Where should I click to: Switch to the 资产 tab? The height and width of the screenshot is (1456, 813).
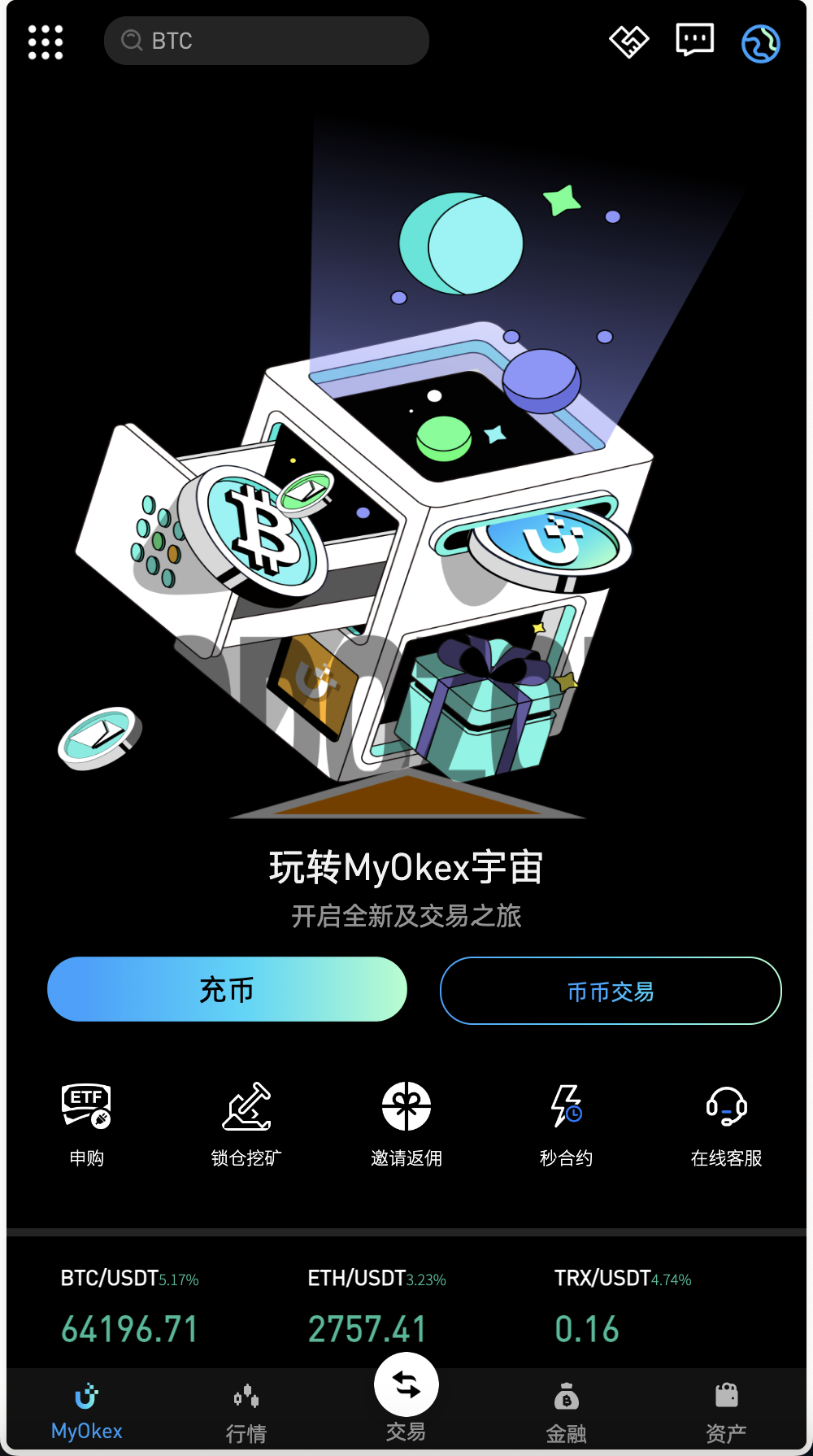(726, 1413)
